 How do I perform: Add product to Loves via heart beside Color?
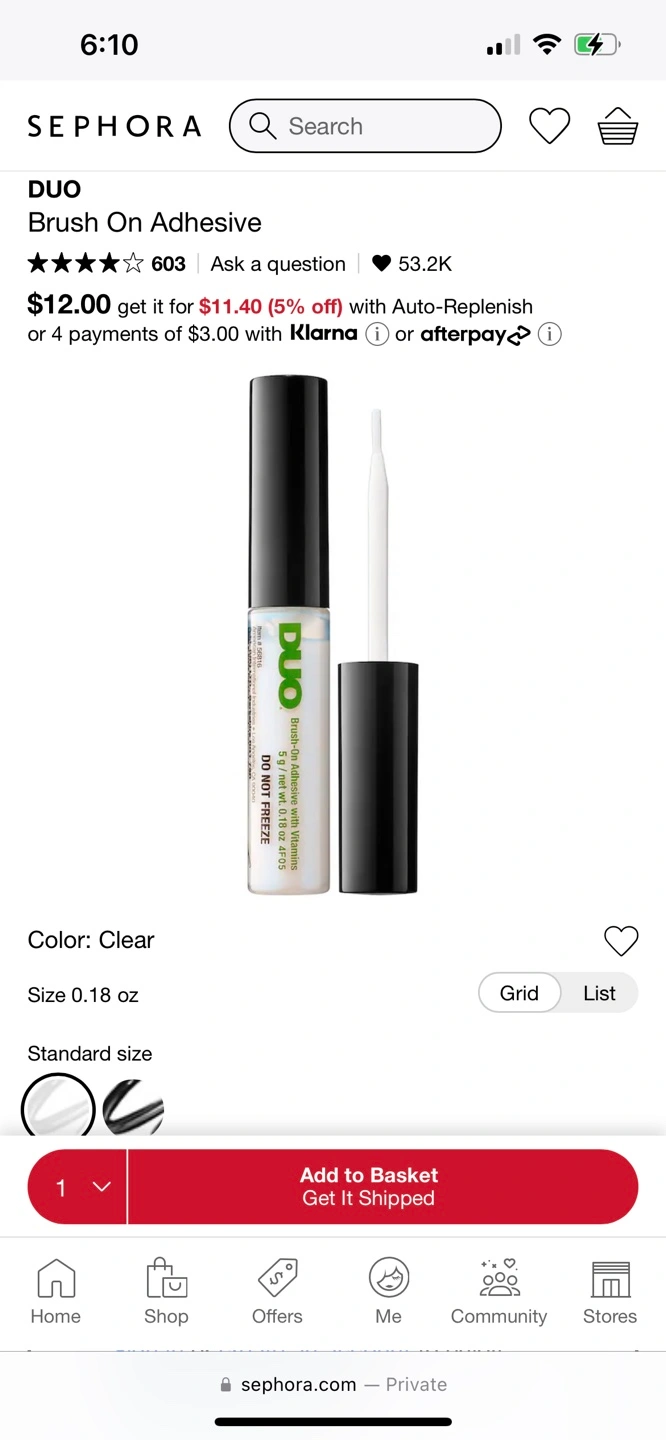click(x=621, y=941)
